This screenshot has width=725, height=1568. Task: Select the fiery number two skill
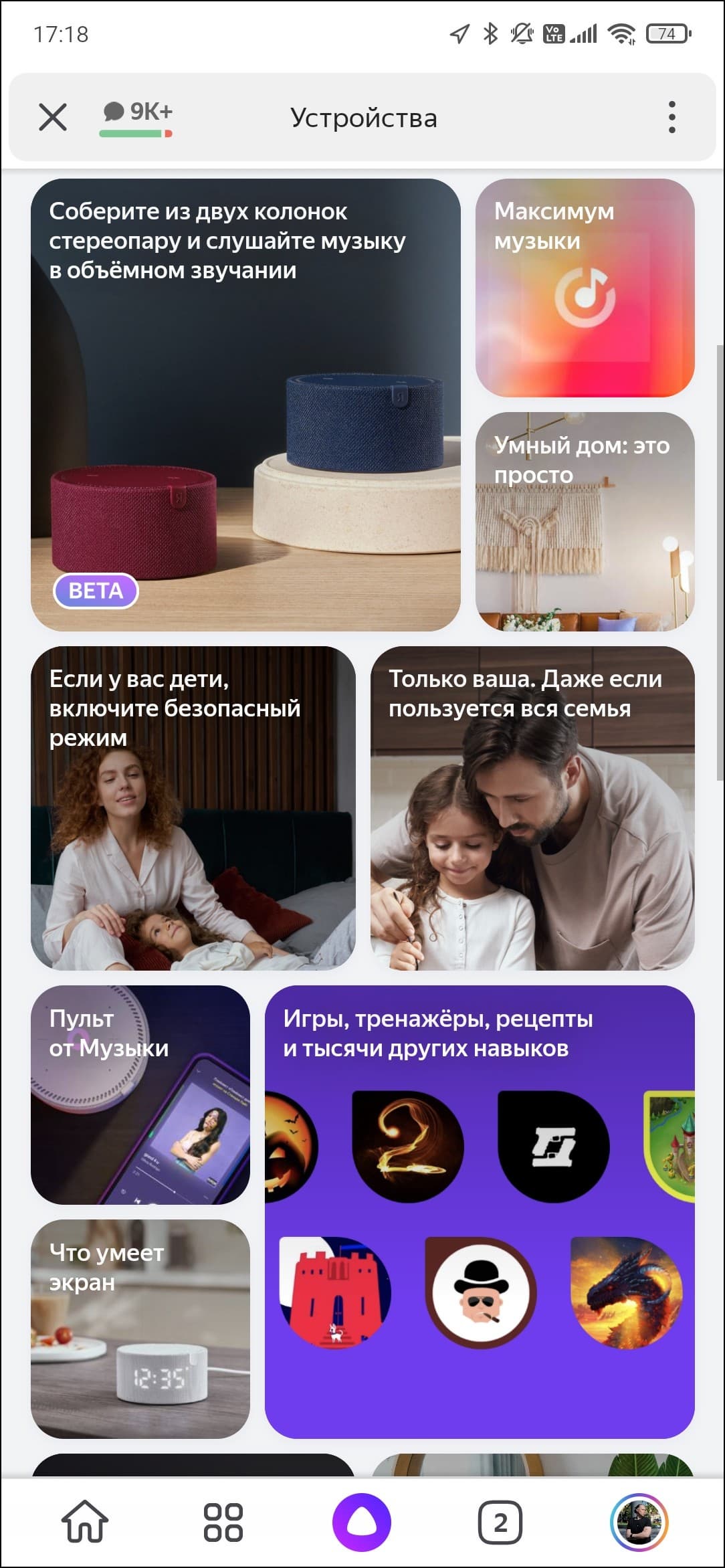407,1146
